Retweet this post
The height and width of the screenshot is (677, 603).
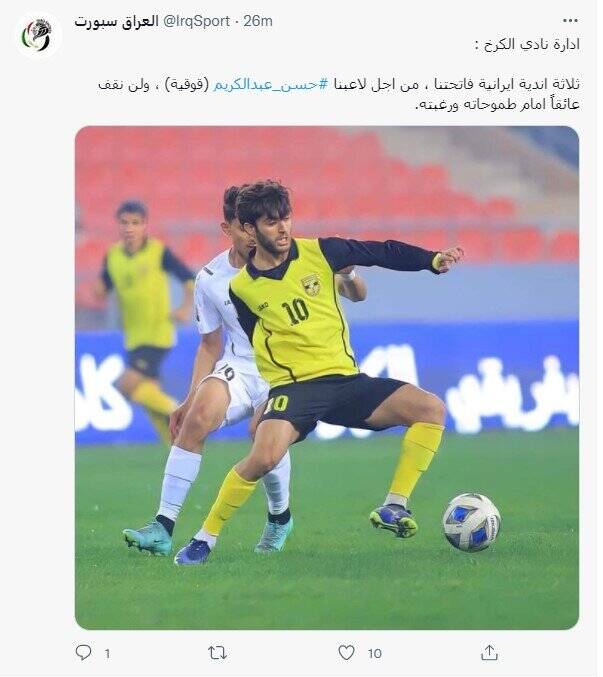tap(217, 653)
